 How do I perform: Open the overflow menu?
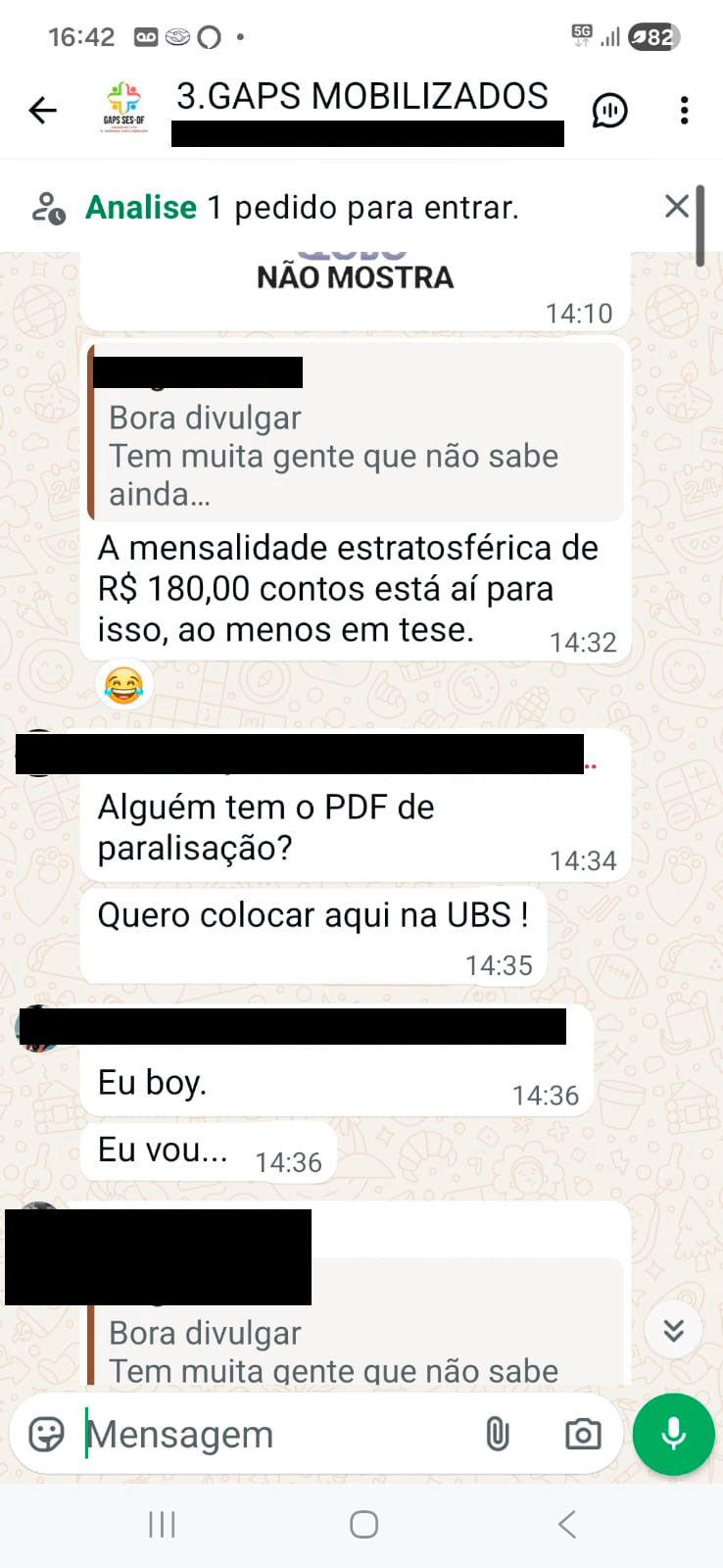click(x=684, y=111)
